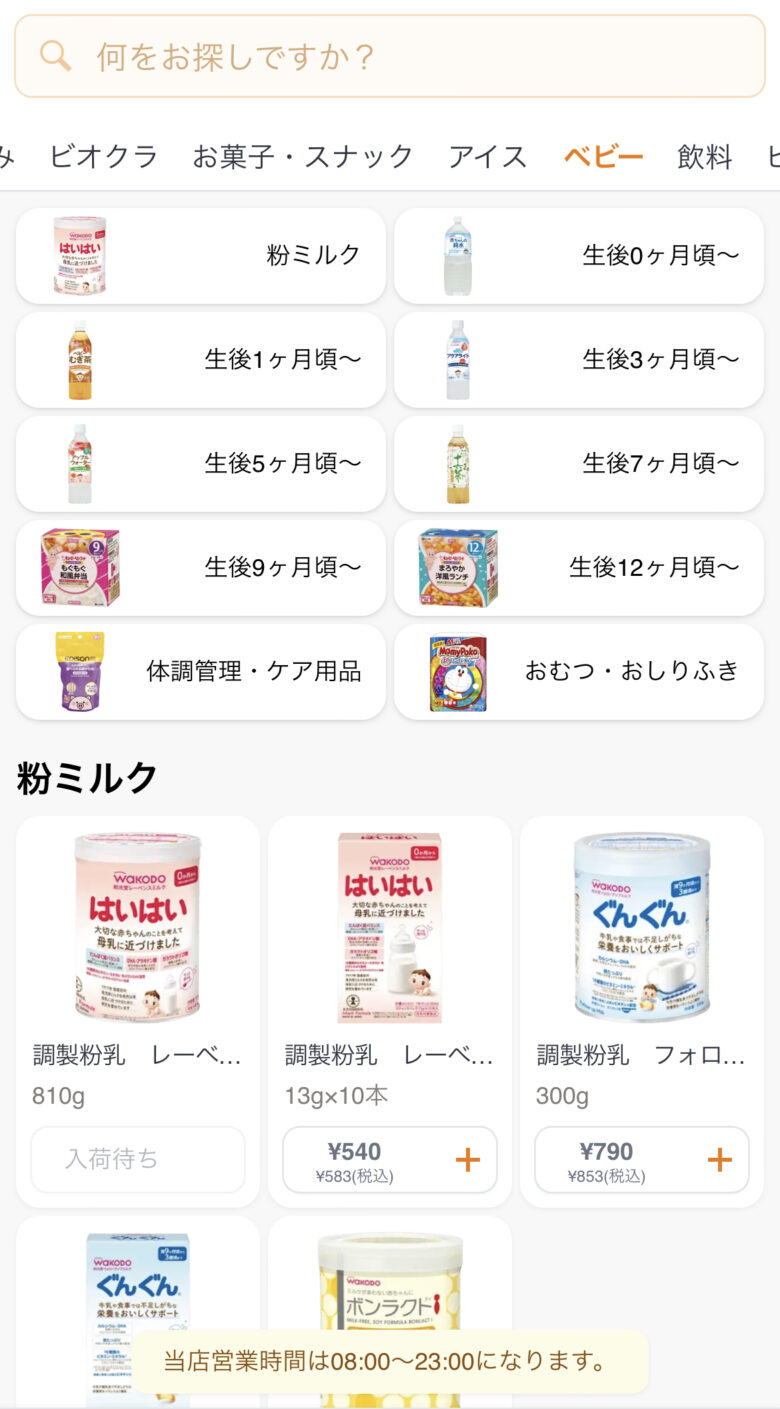Open the 生後0ヶ月頃〜 category
780x1409 pixels.
point(578,255)
